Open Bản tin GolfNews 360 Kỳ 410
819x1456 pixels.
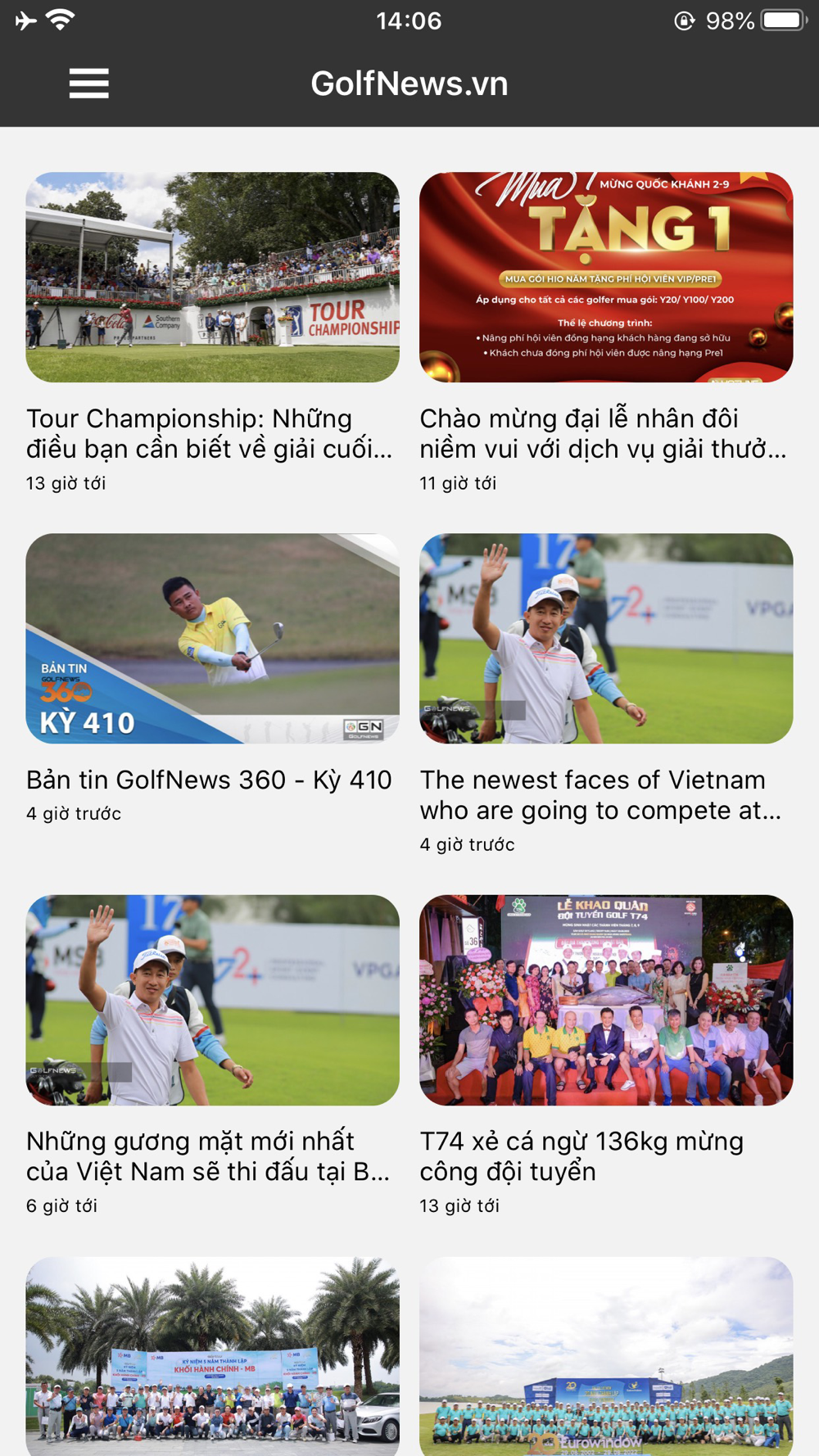[212, 679]
